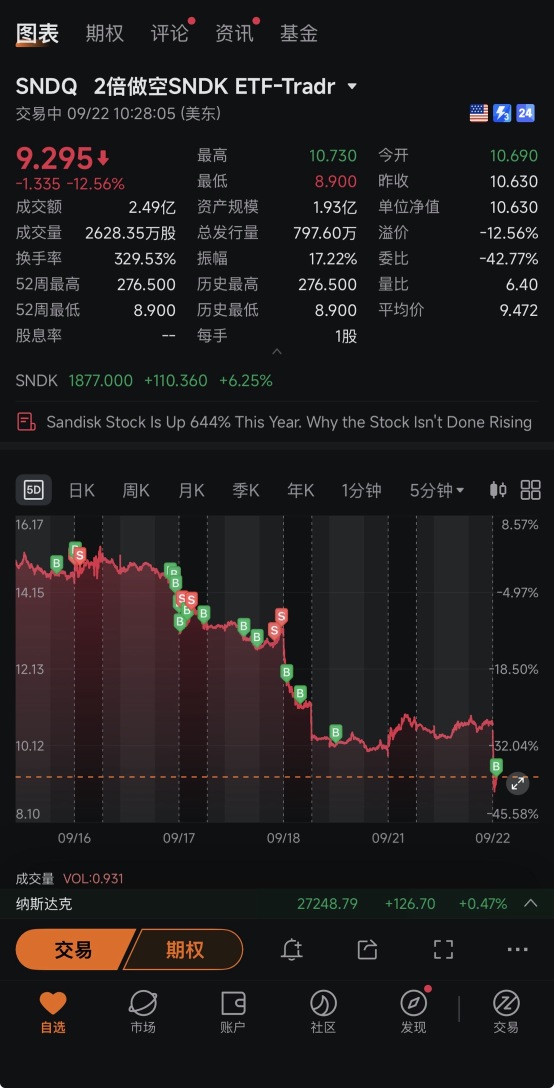554x1088 pixels.
Task: Switch to the 基金 tab
Action: (x=299, y=33)
